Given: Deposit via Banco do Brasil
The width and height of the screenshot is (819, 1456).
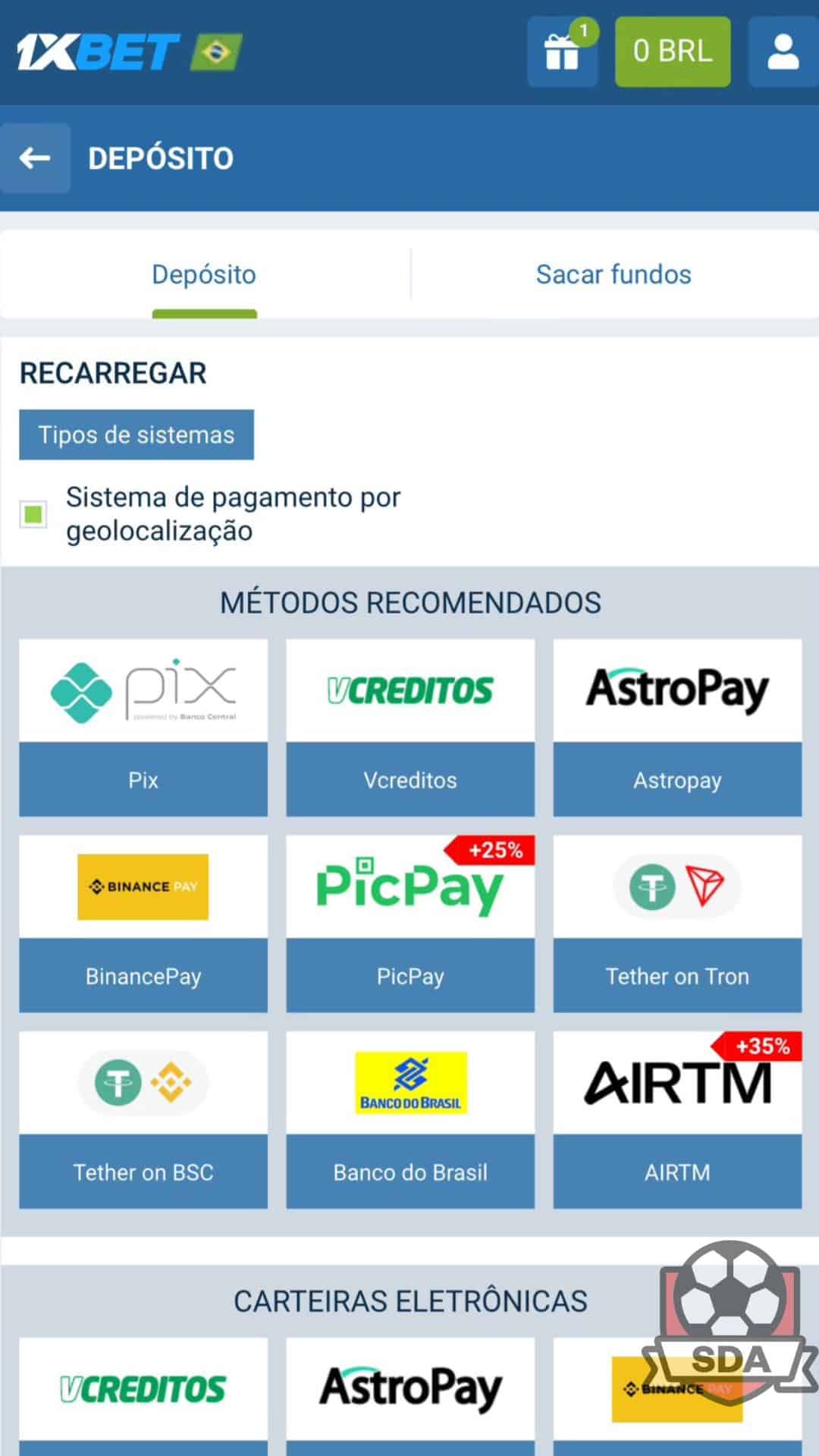Looking at the screenshot, I should (x=410, y=1119).
